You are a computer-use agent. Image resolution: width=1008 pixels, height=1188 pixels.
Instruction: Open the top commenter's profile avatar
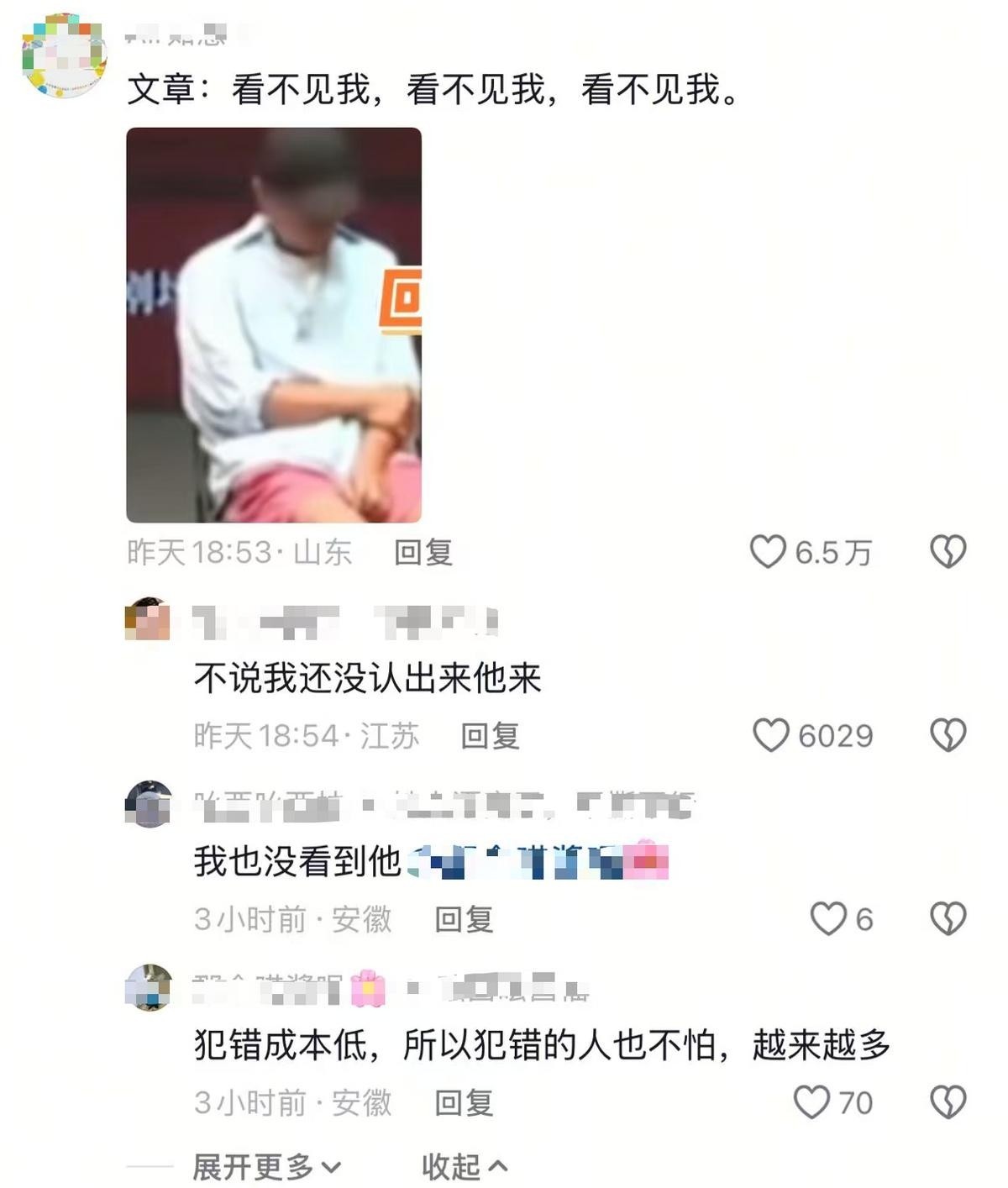[x=64, y=55]
